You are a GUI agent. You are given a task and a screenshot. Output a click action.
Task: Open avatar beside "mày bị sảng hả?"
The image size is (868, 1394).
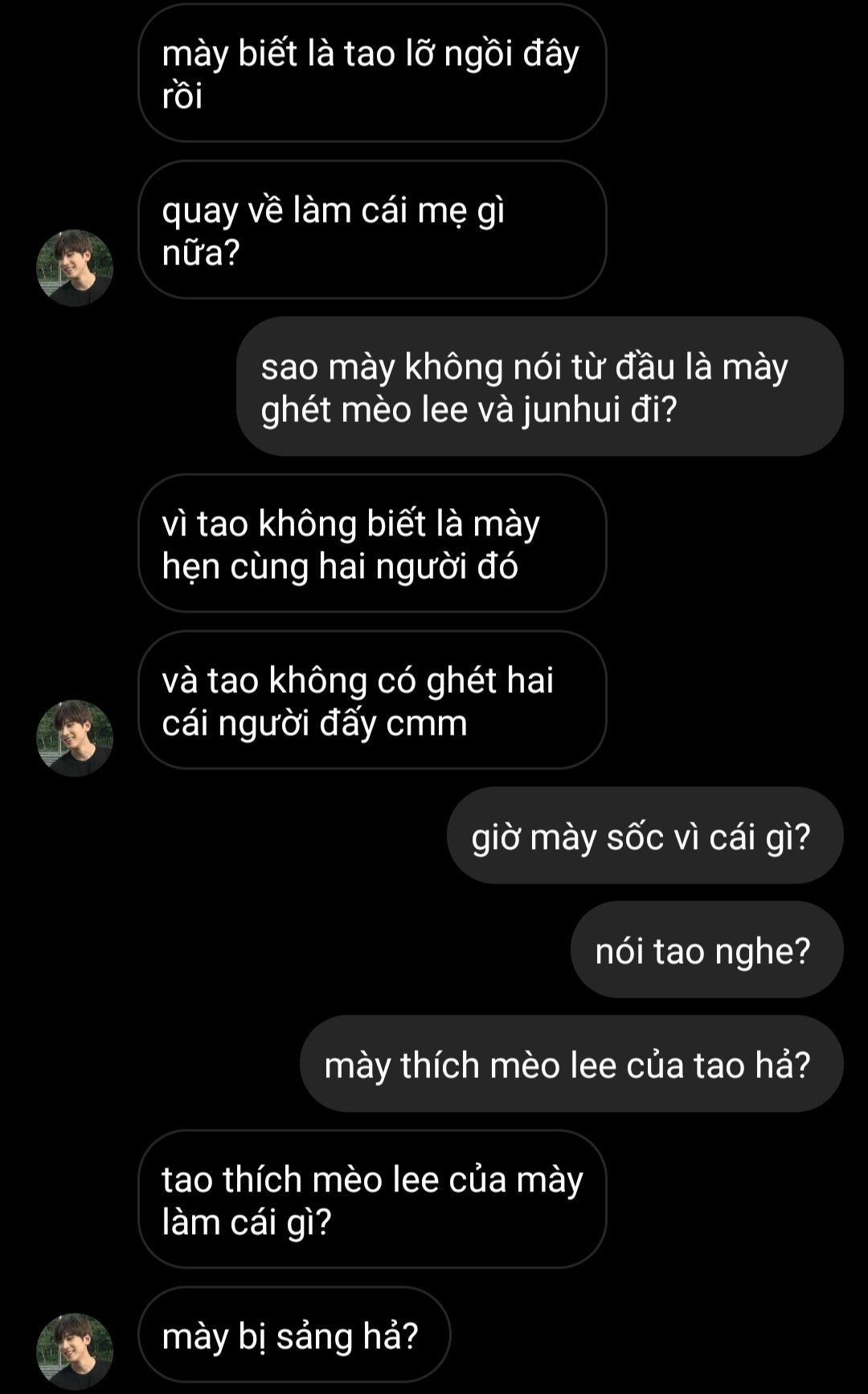75,1351
